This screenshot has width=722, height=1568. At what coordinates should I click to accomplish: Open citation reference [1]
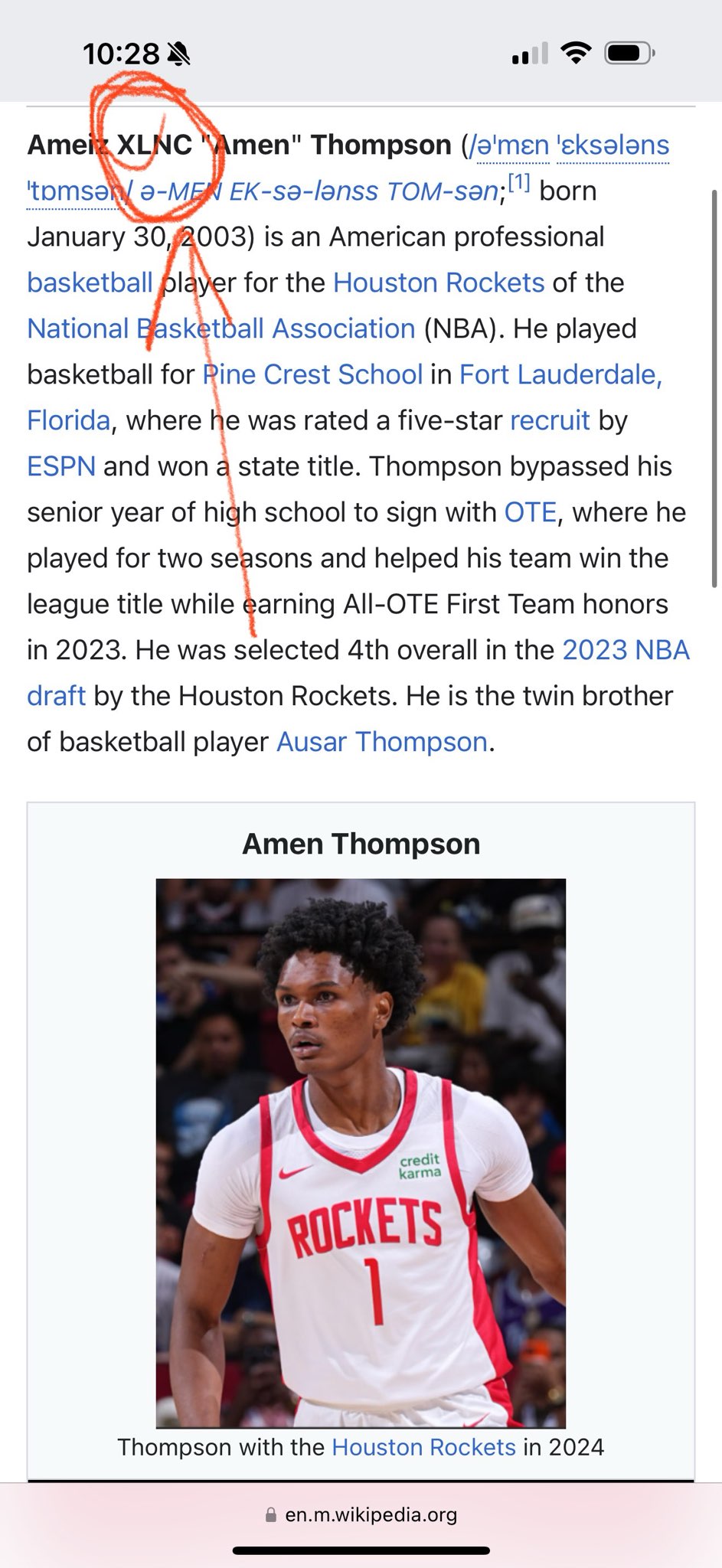click(x=518, y=182)
